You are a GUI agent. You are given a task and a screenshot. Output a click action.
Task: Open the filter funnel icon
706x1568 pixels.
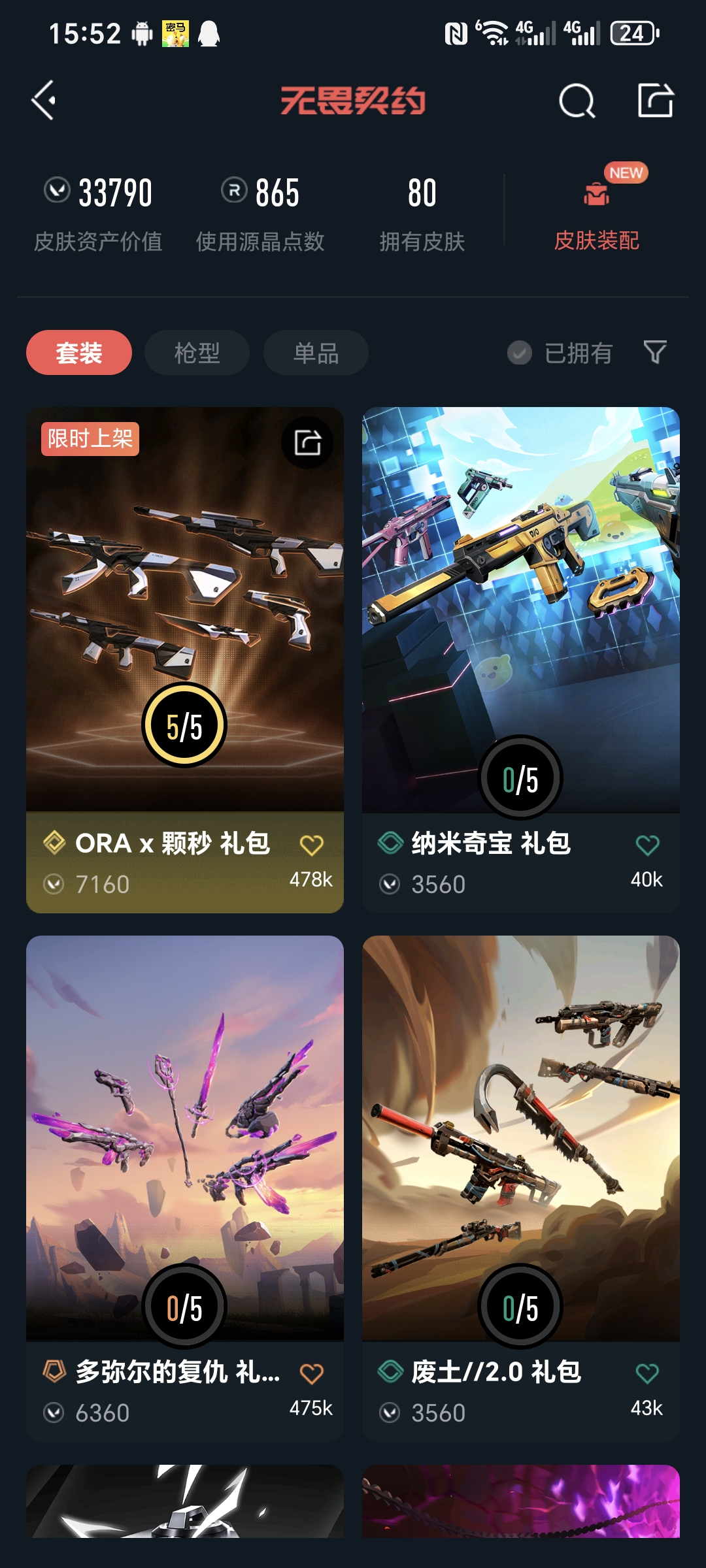pyautogui.click(x=655, y=352)
